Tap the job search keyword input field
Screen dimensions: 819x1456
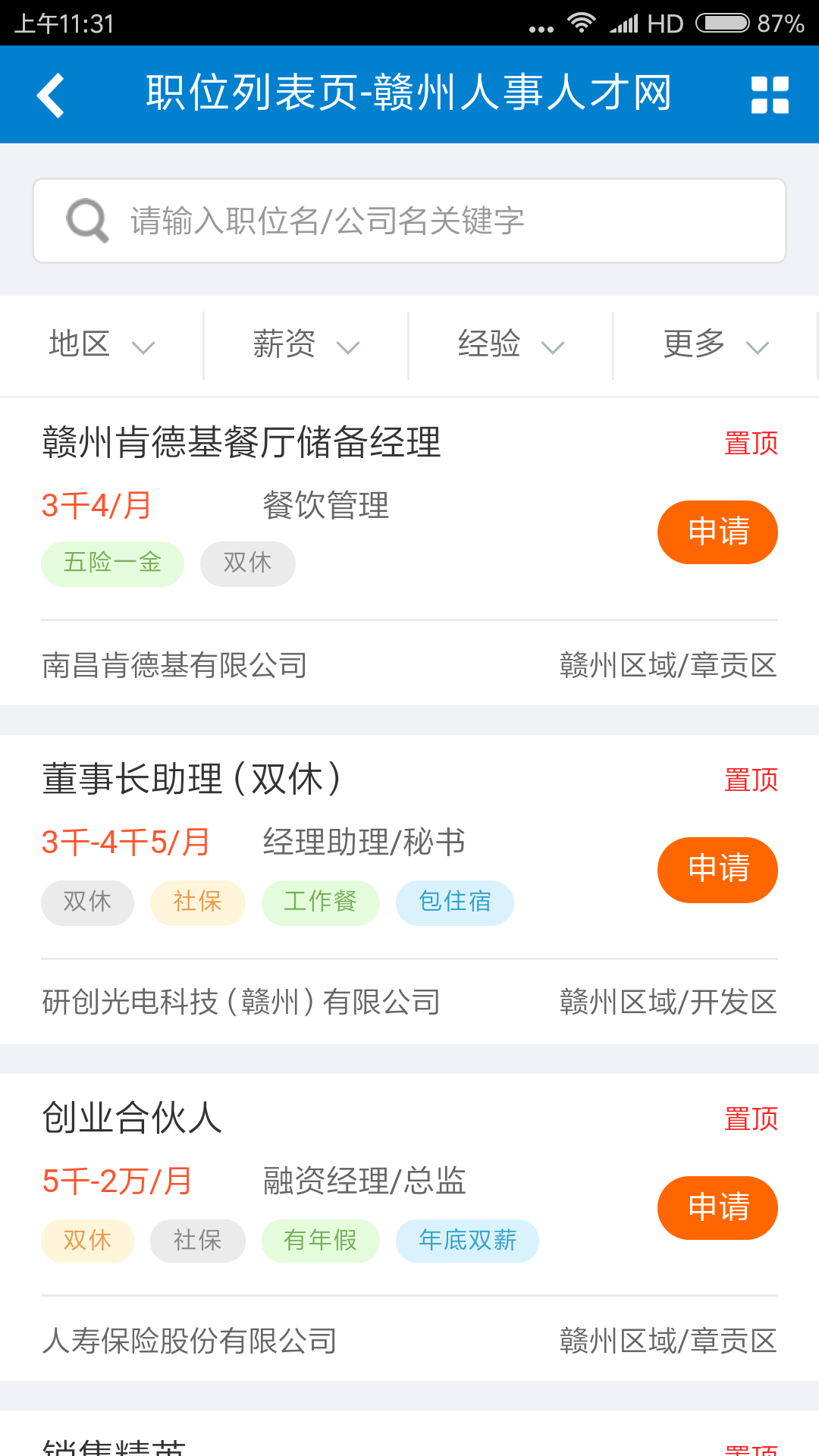pyautogui.click(x=409, y=220)
